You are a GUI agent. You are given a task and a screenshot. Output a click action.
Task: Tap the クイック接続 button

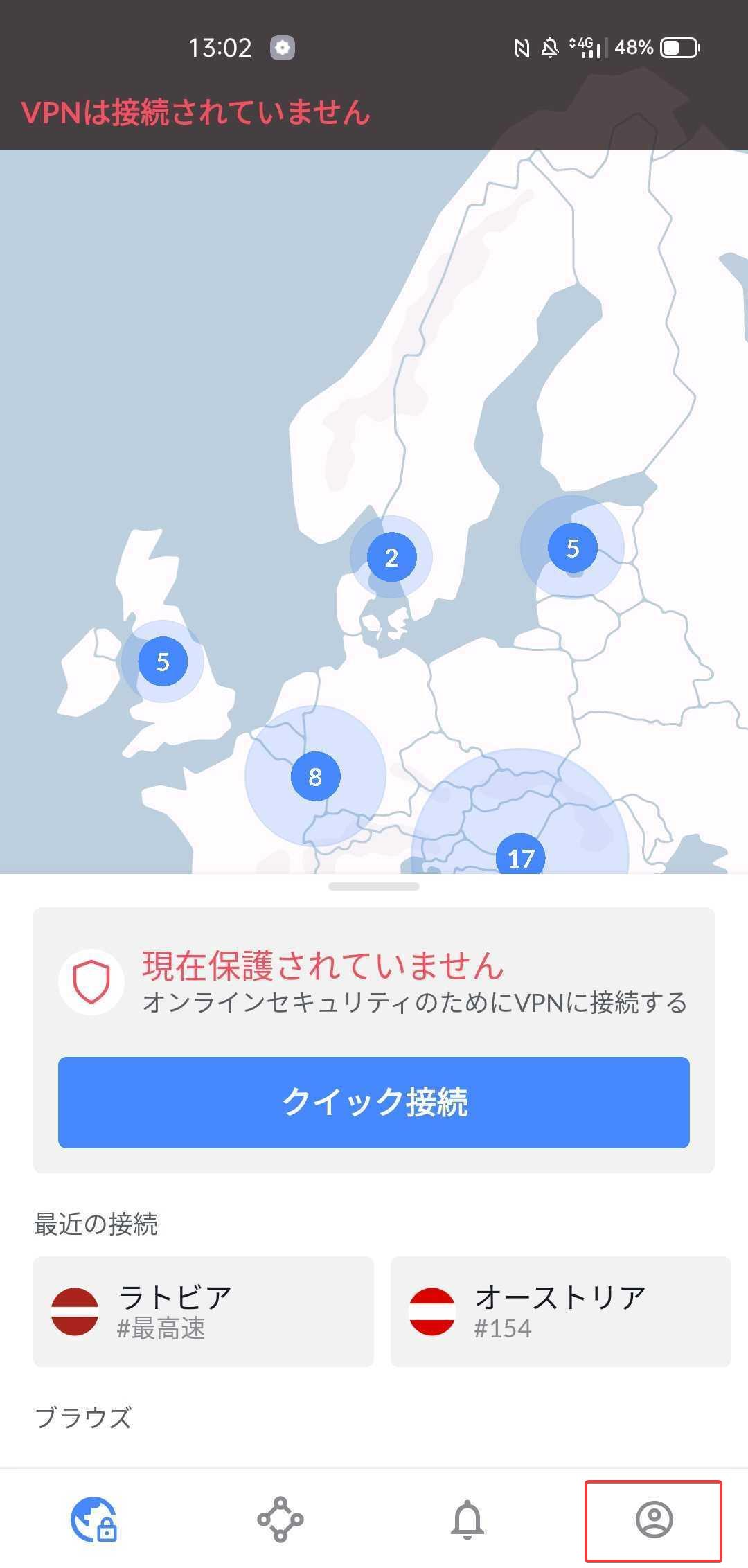pyautogui.click(x=374, y=1102)
